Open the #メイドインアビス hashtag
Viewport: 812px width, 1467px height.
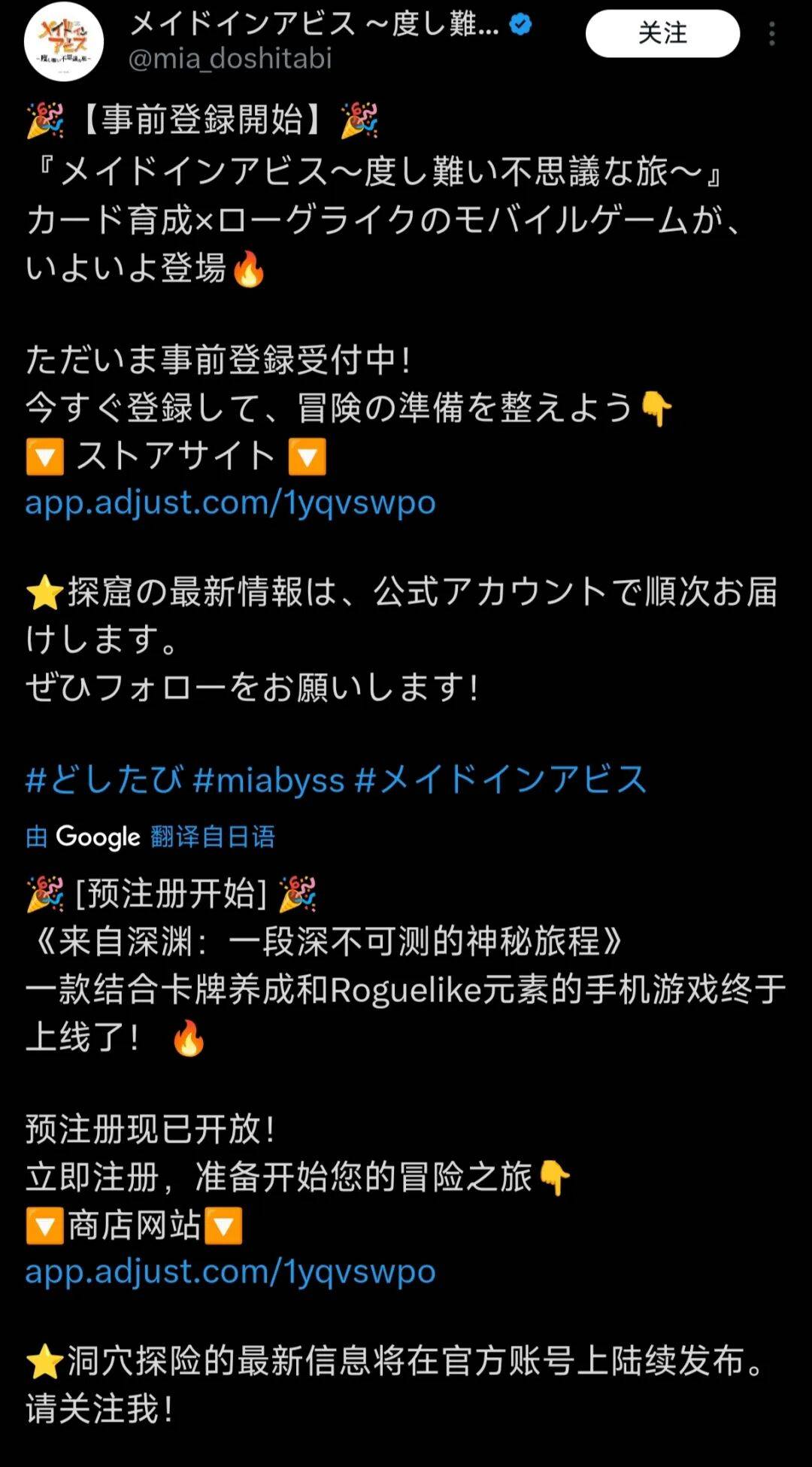pos(501,779)
